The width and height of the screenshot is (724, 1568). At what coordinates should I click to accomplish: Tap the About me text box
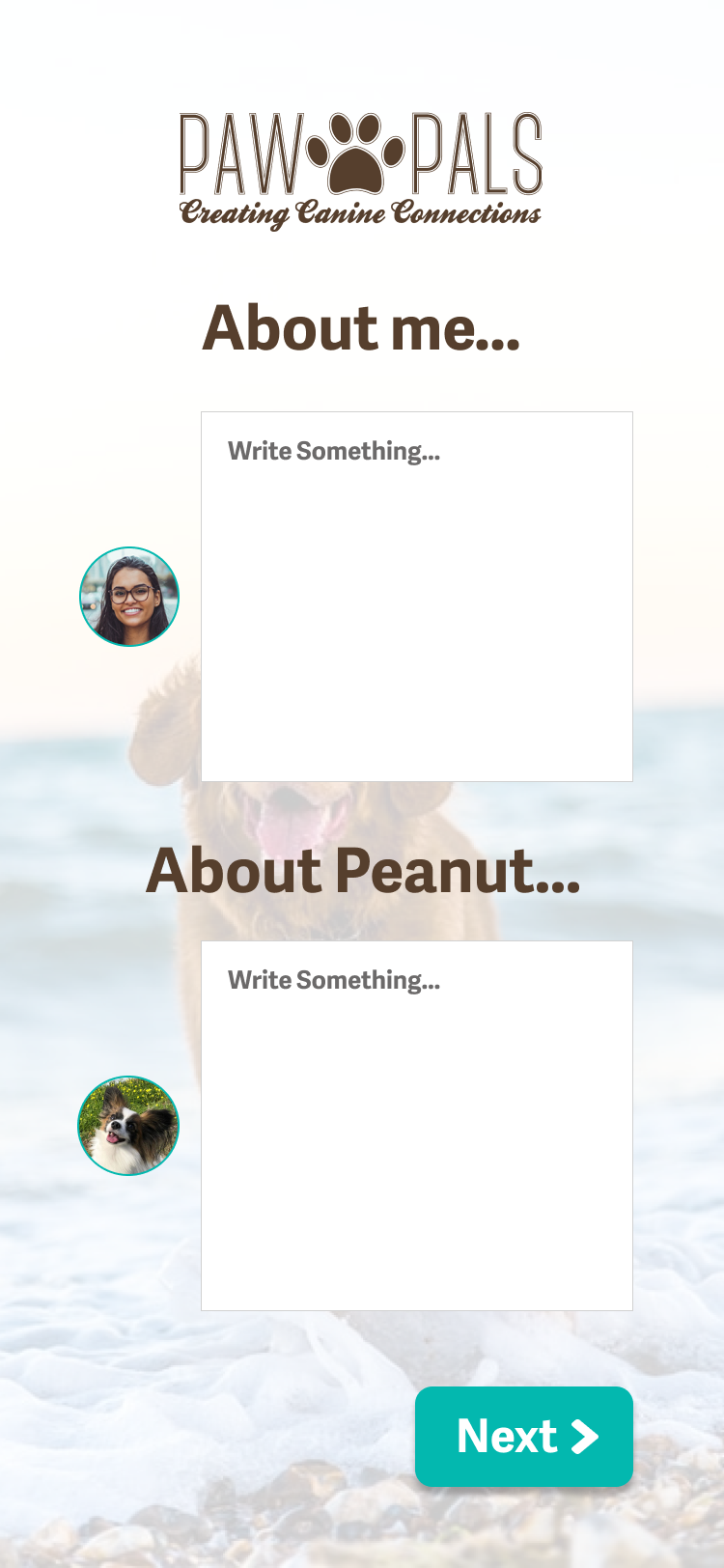pyautogui.click(x=417, y=597)
